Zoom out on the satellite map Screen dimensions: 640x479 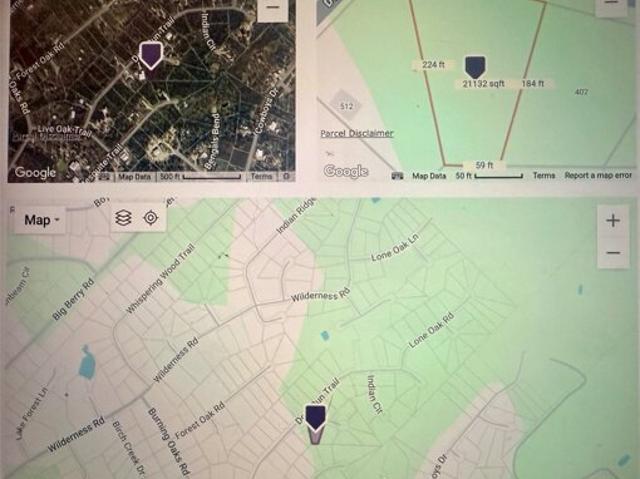coord(272,8)
